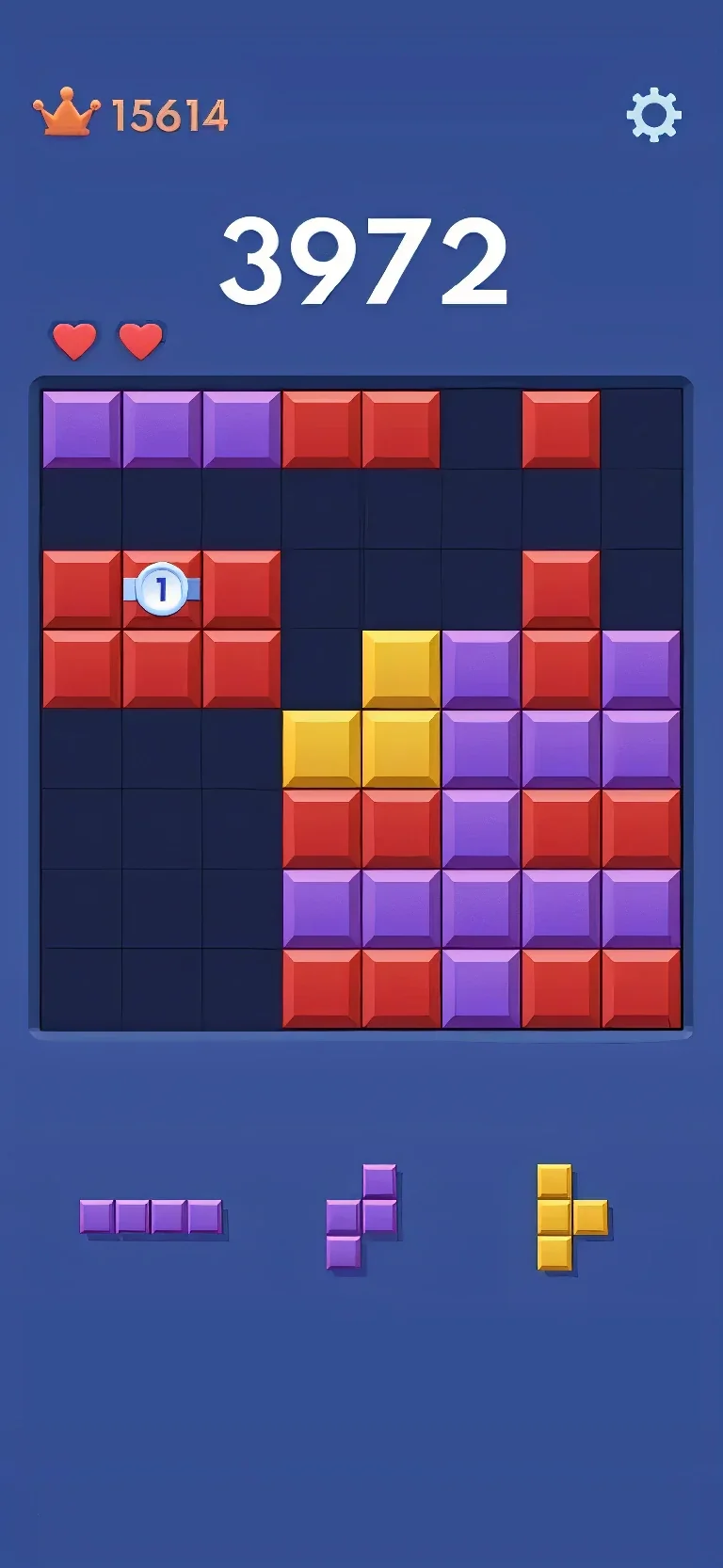Select the first red heart life icon
Screen dimensions: 723x1568
tap(75, 339)
